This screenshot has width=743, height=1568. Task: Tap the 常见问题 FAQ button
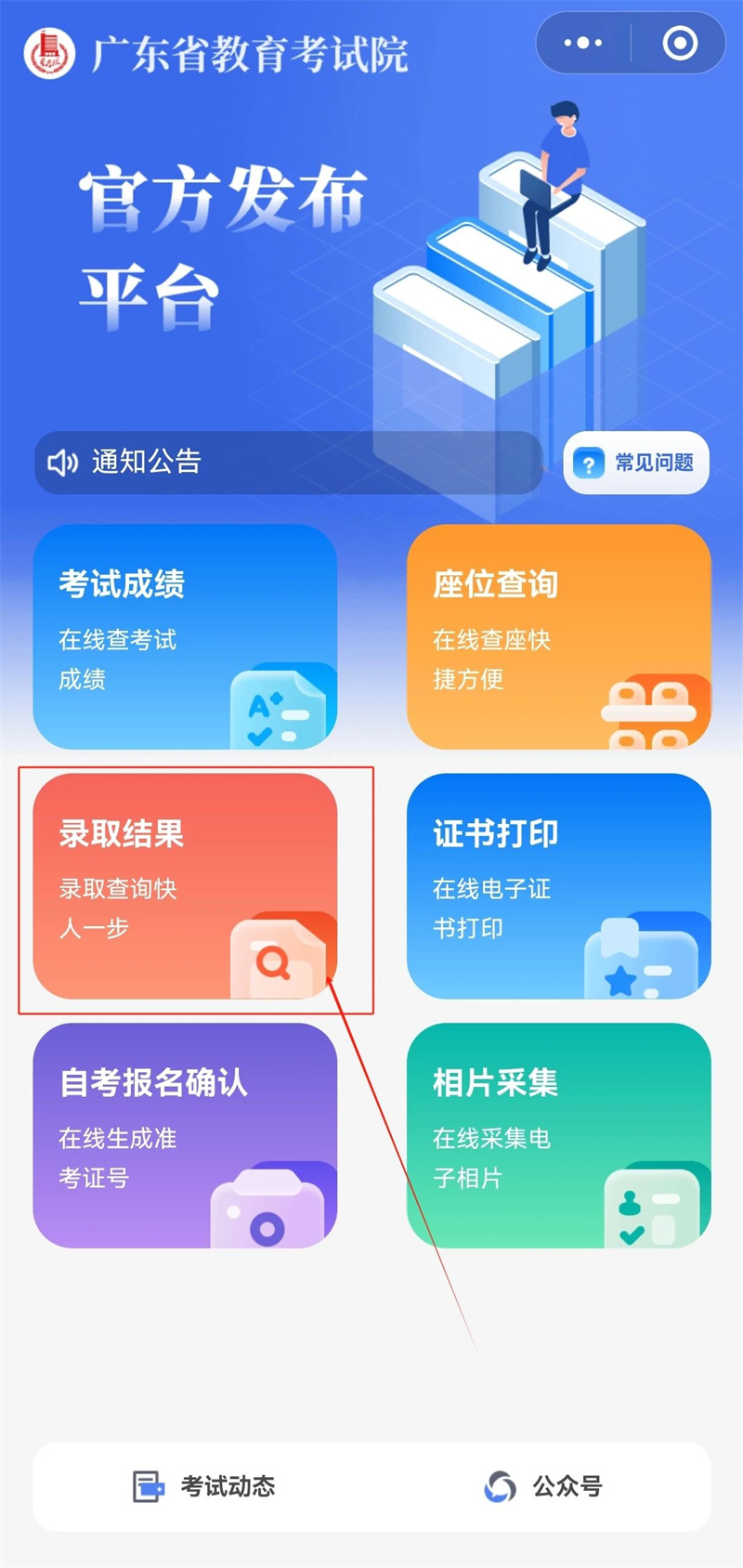point(636,463)
